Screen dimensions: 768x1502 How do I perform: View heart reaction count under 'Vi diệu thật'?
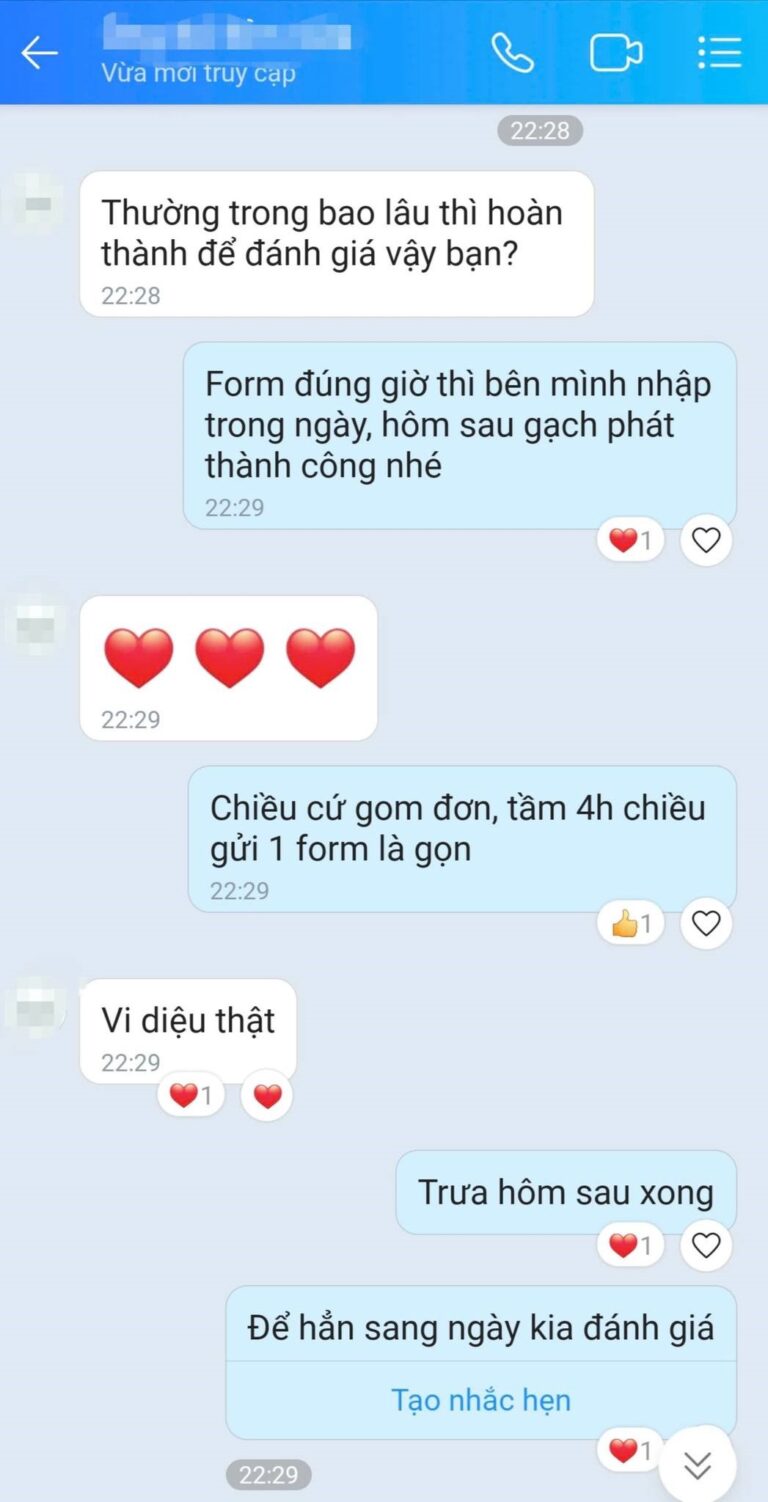coord(190,1096)
